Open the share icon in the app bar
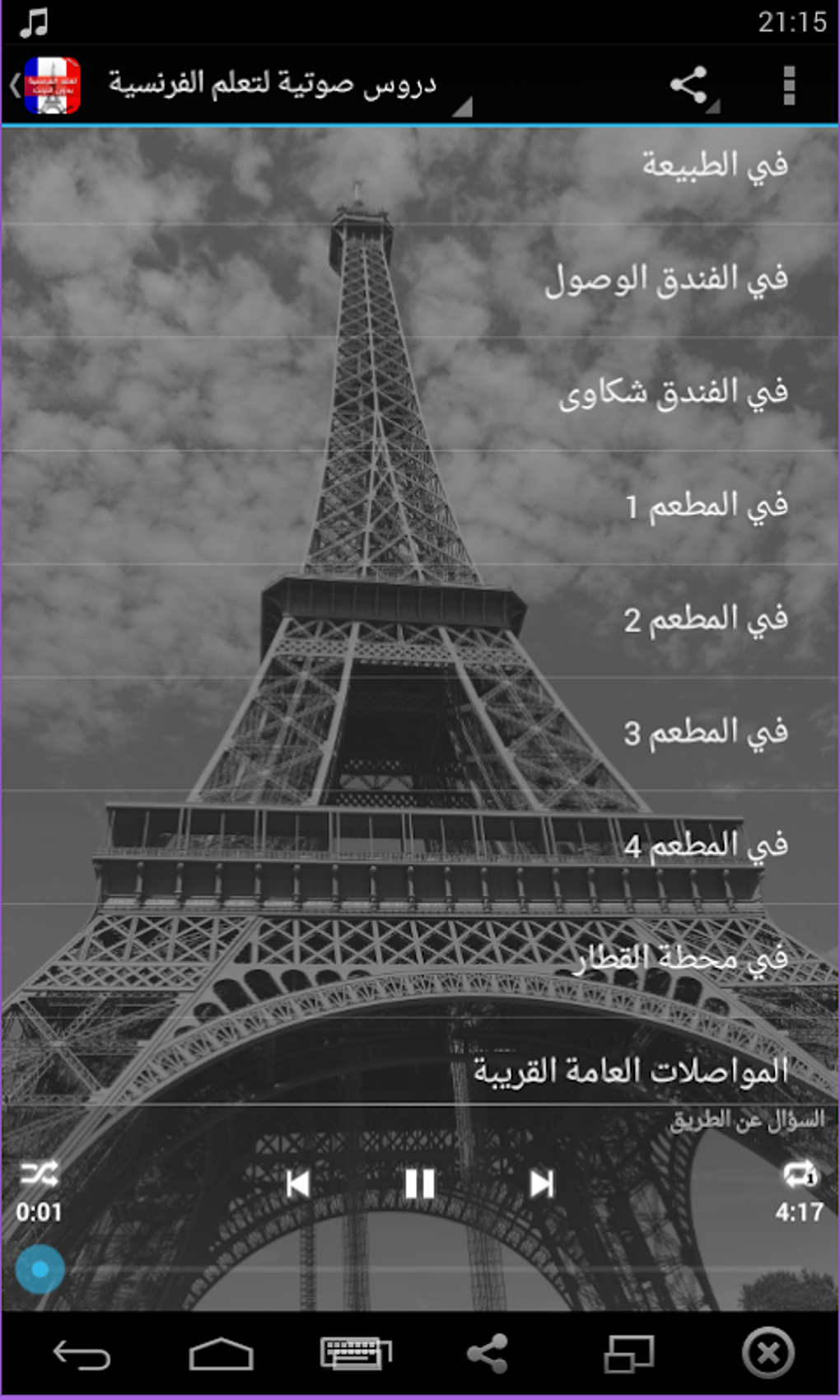The image size is (840, 1400). 688,84
